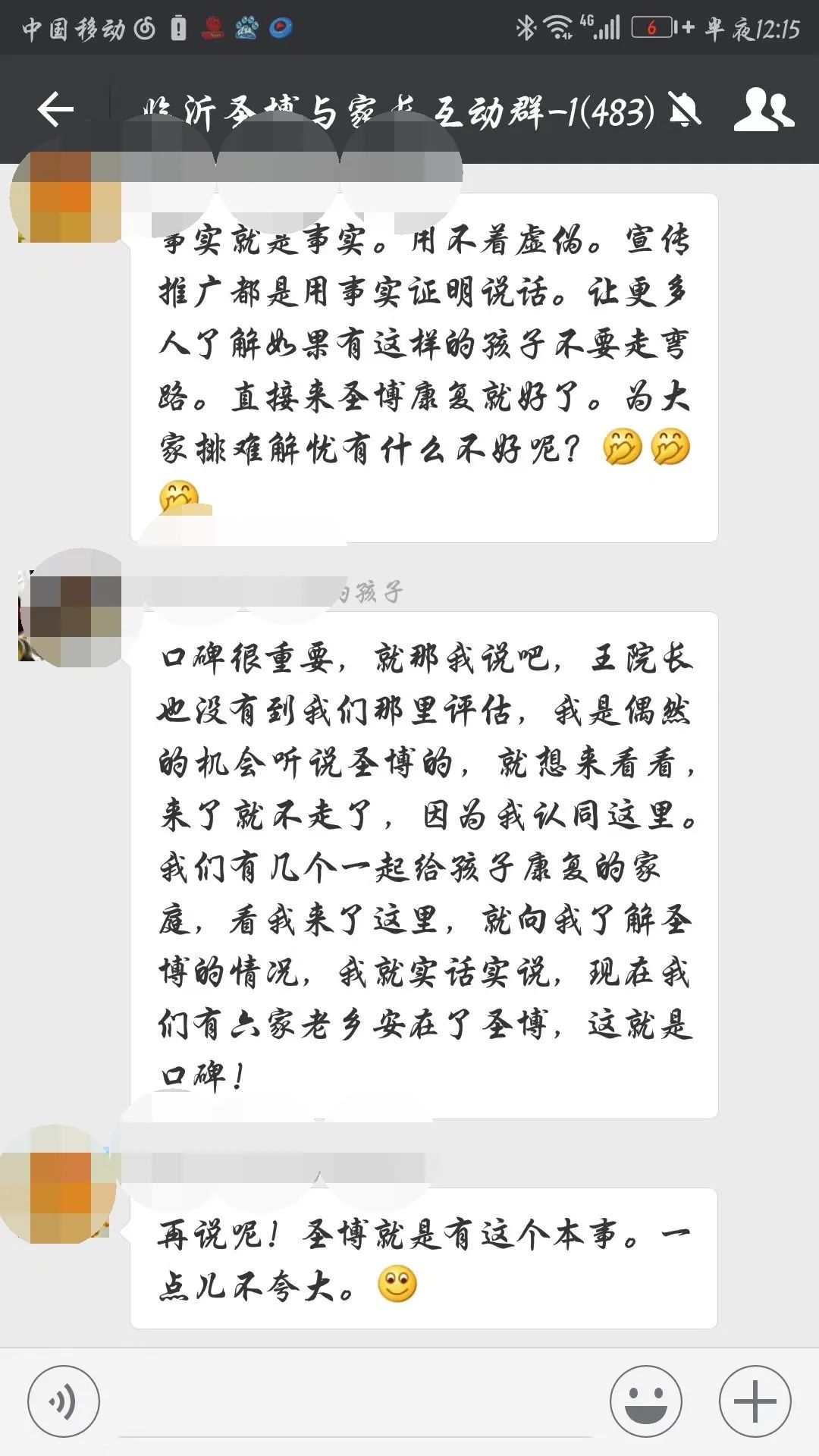Screen dimensions: 819x1456
Task: Open group members info icon
Action: 764,111
